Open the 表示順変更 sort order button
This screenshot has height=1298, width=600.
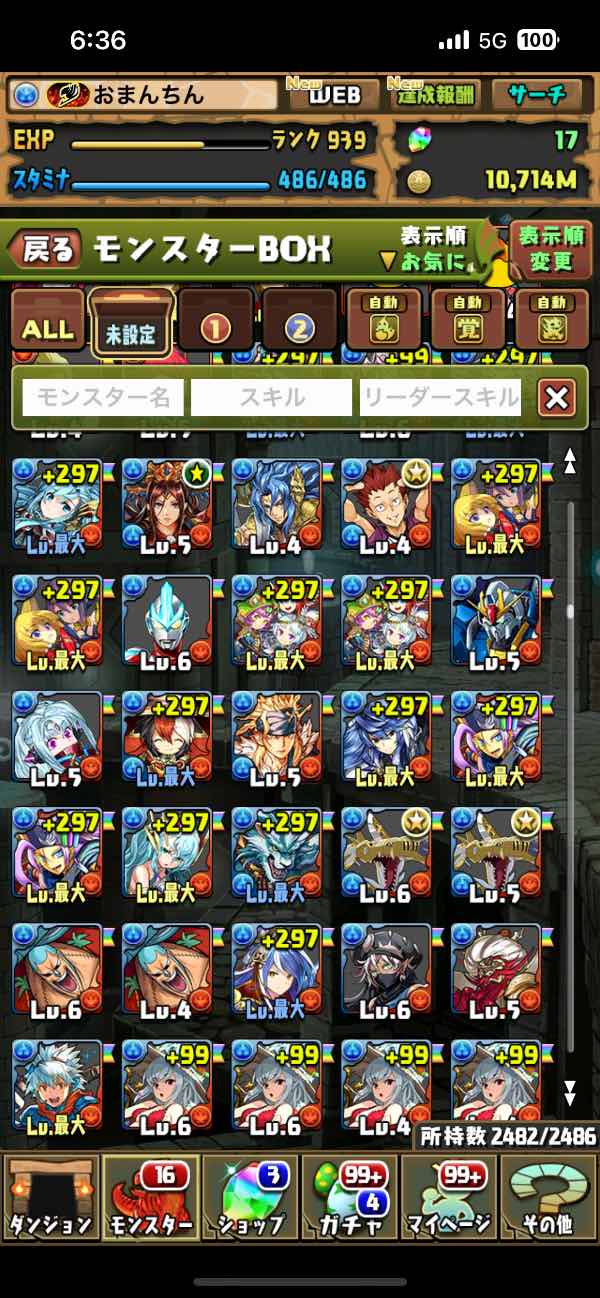point(550,250)
